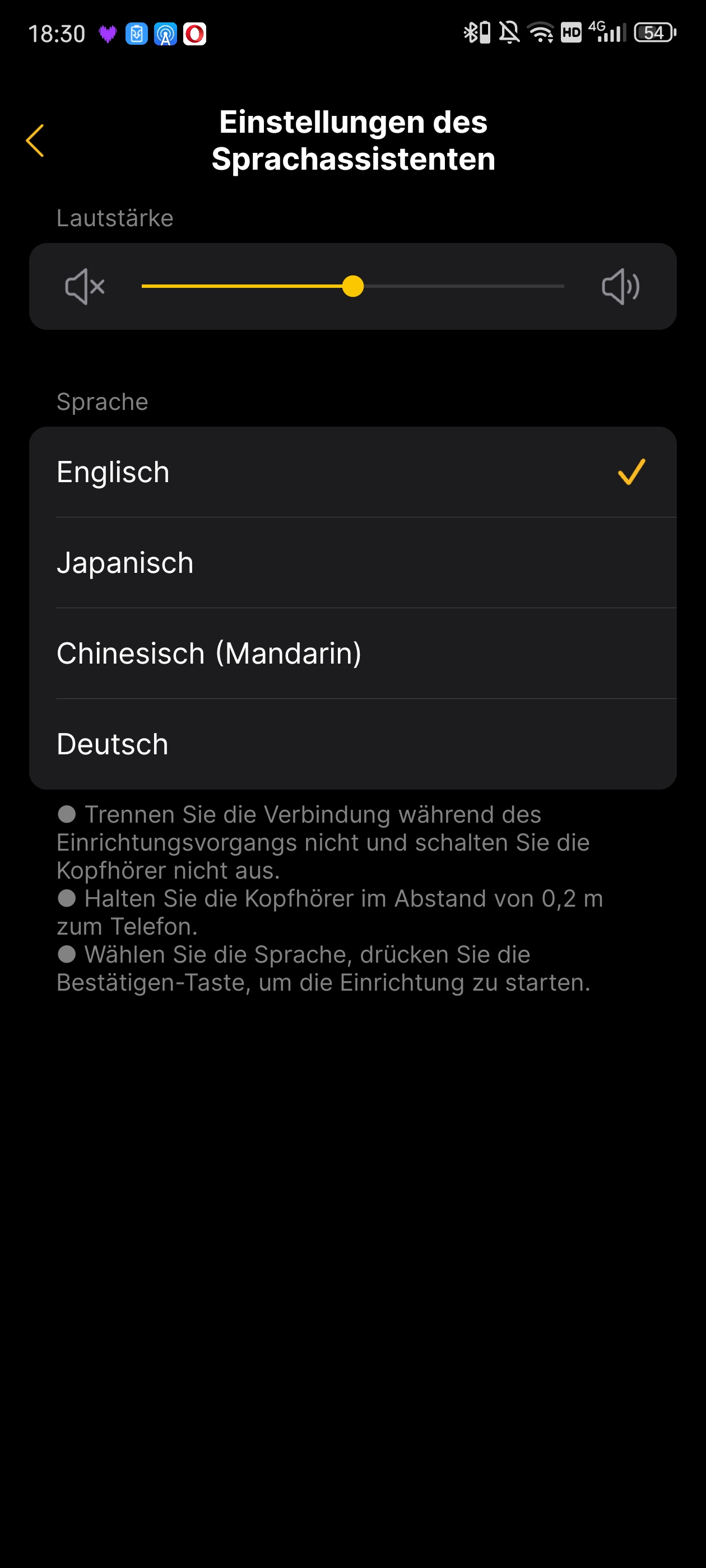Choose Japanisch as the voice language

tap(352, 563)
